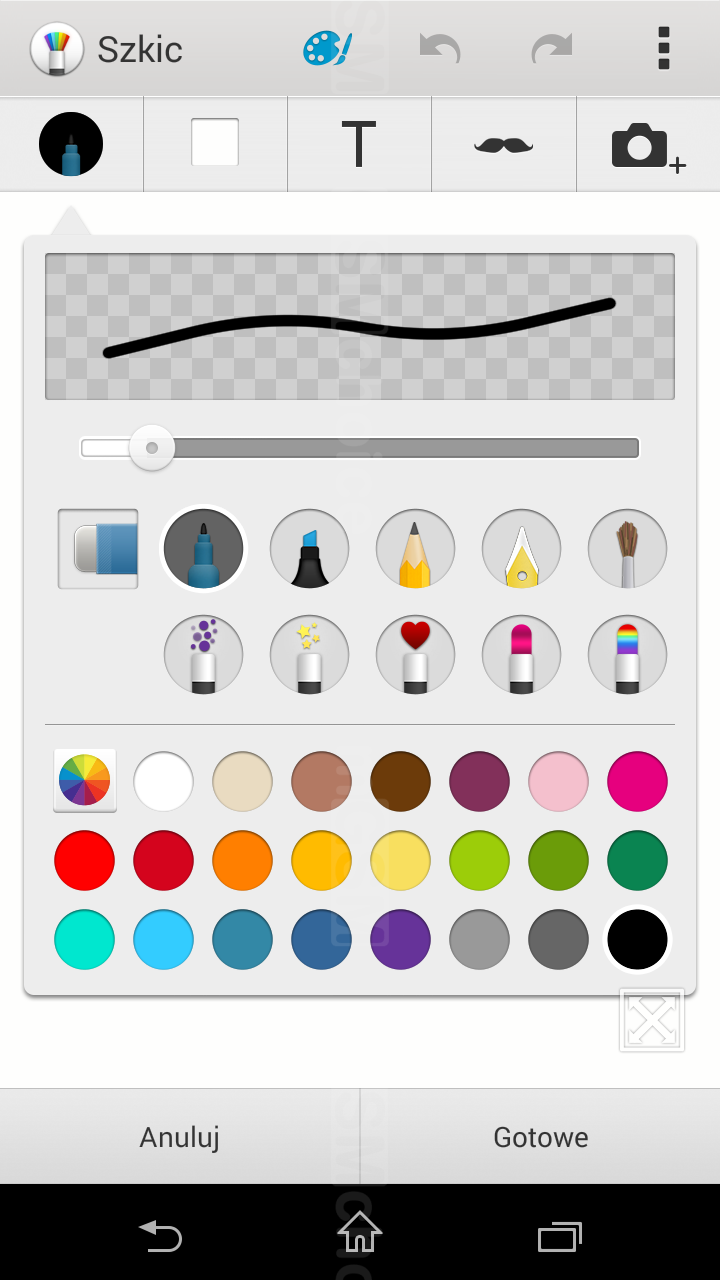Tap the brush size slider track
This screenshot has width=720, height=1280.
click(x=360, y=448)
